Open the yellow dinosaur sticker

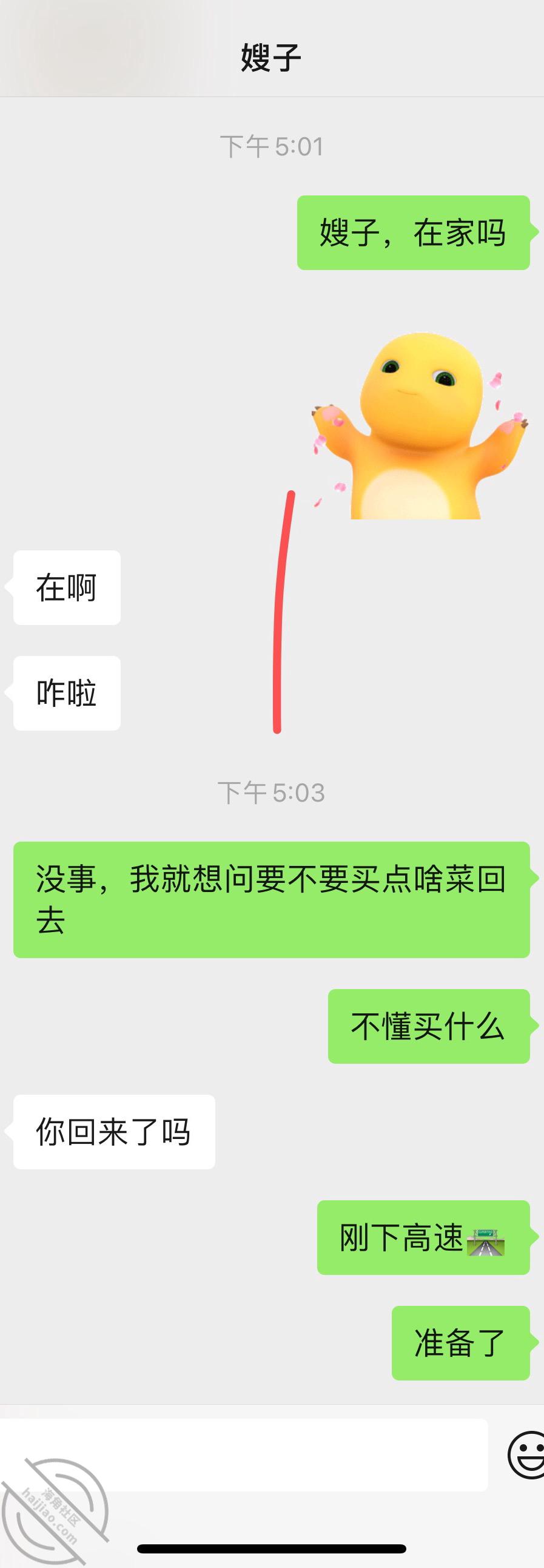pyautogui.click(x=420, y=426)
